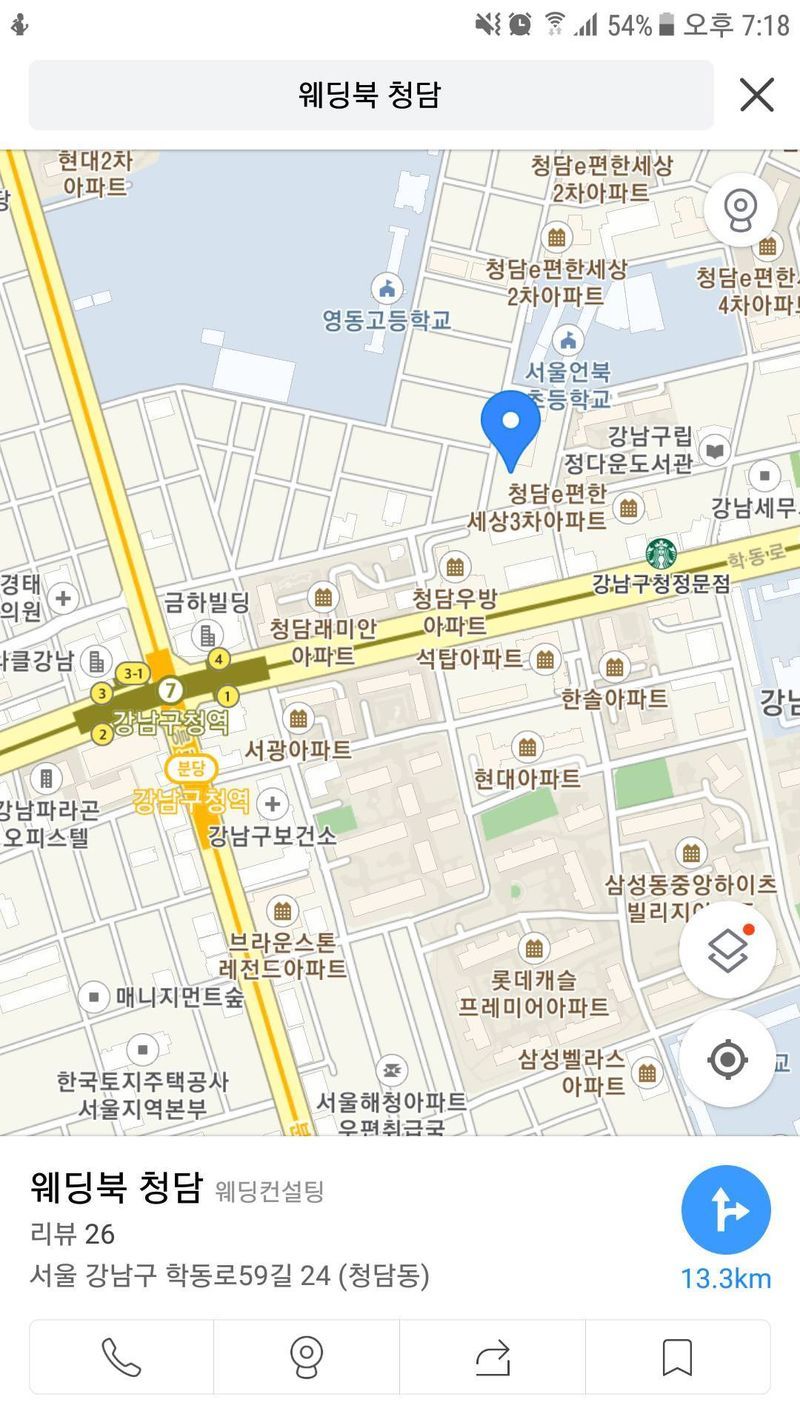The image size is (800, 1422).
Task: Close the search with the X button
Action: coord(757,95)
